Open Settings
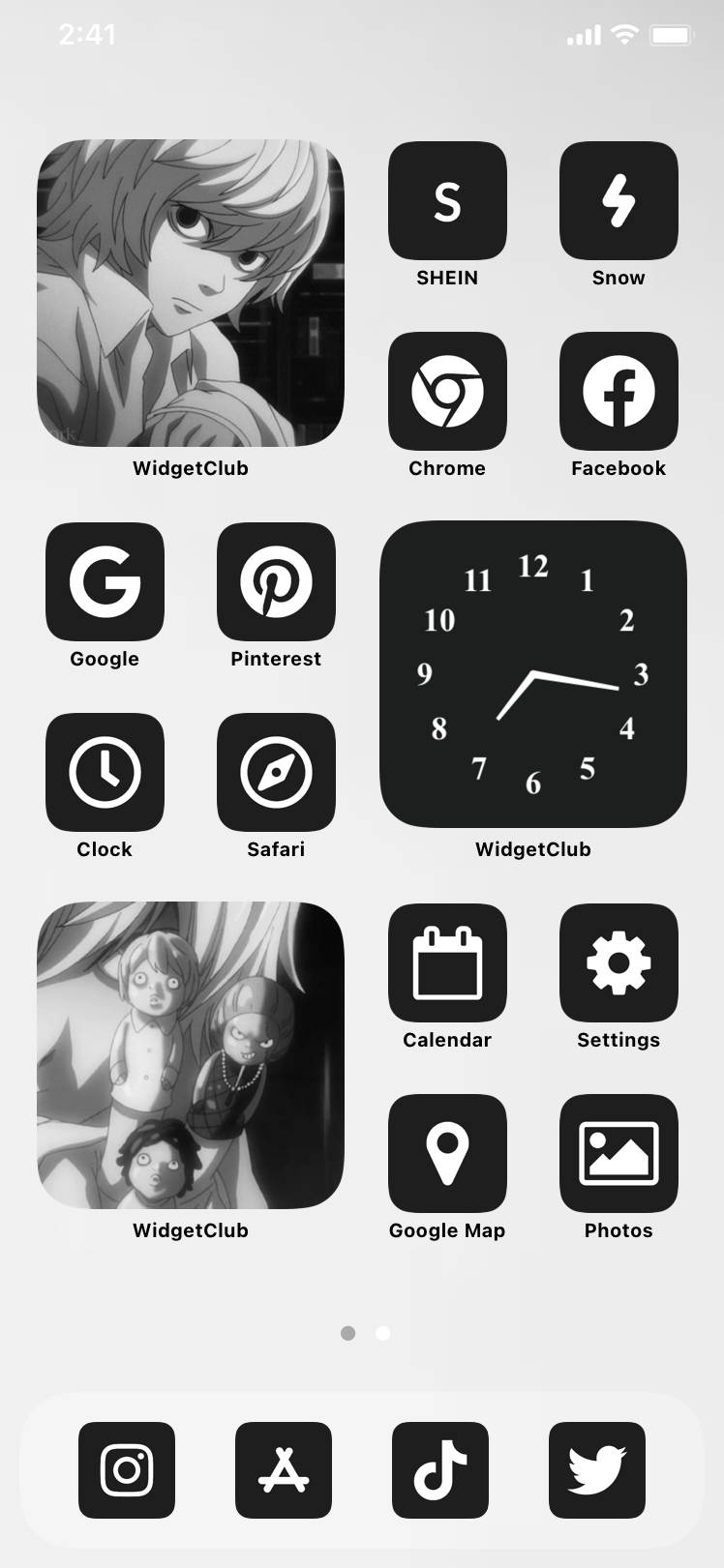This screenshot has height=1568, width=724. [x=618, y=963]
